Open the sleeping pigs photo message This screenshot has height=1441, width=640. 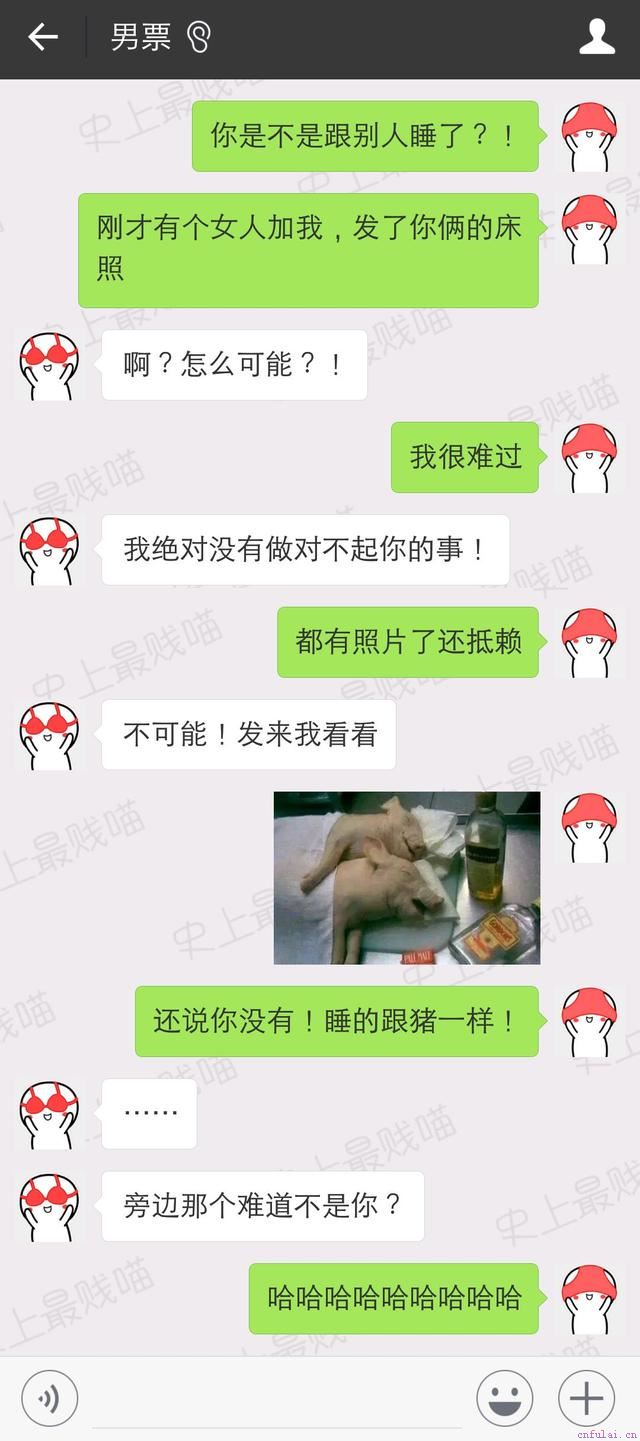(x=407, y=878)
